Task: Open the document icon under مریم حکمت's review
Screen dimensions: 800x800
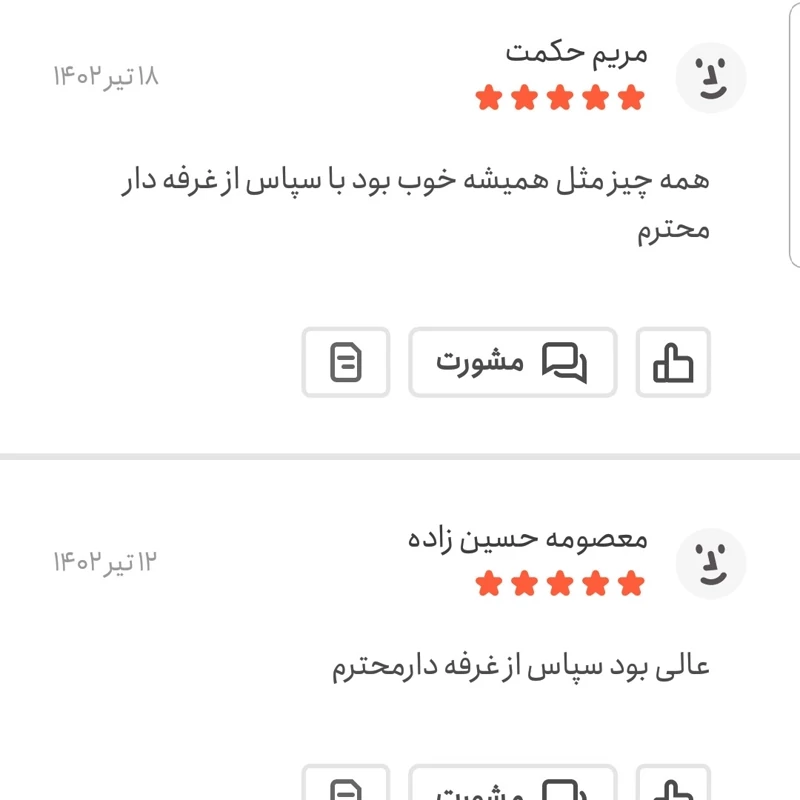Action: (x=346, y=362)
